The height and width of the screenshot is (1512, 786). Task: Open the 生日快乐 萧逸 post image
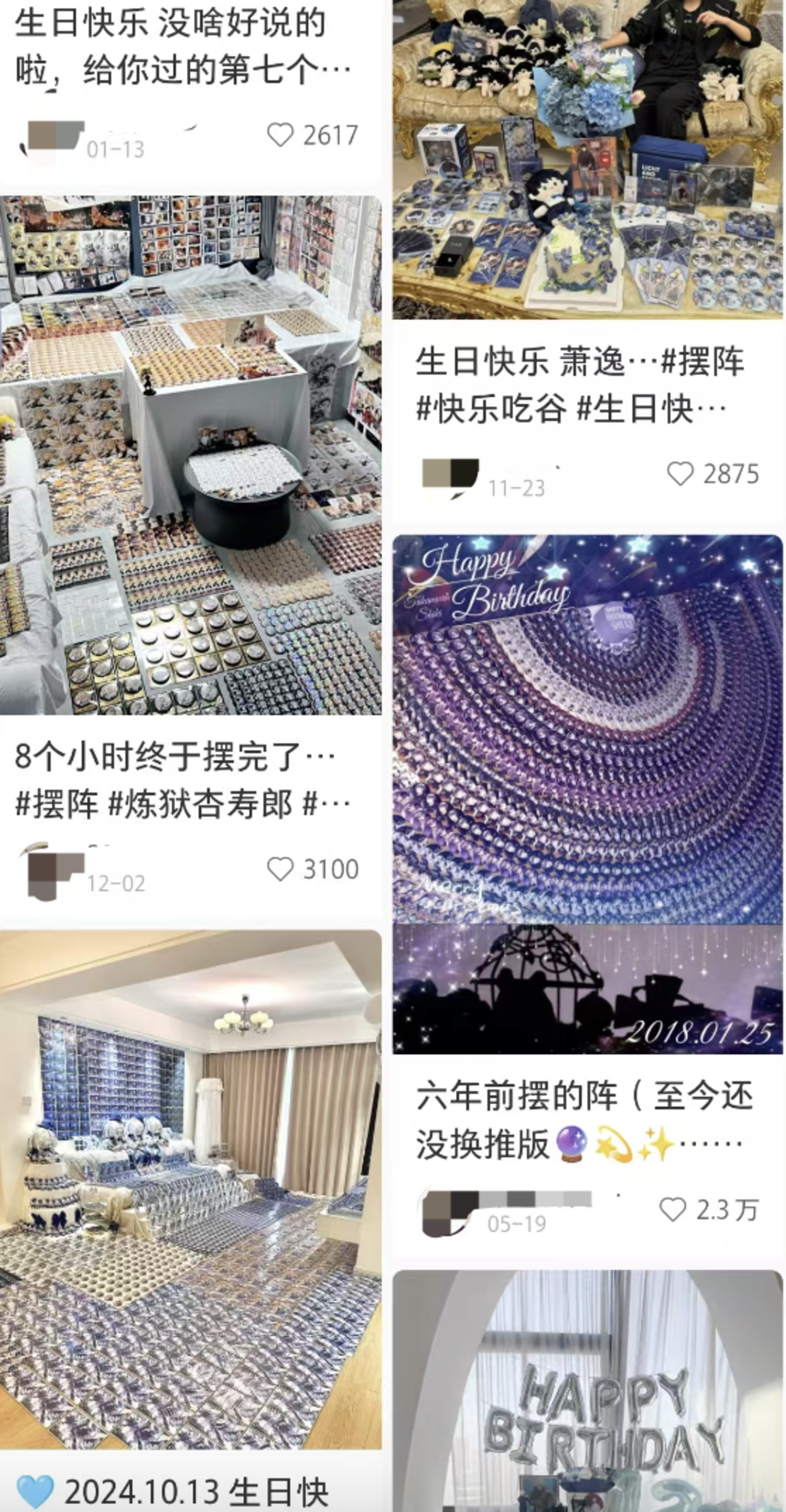(x=588, y=158)
